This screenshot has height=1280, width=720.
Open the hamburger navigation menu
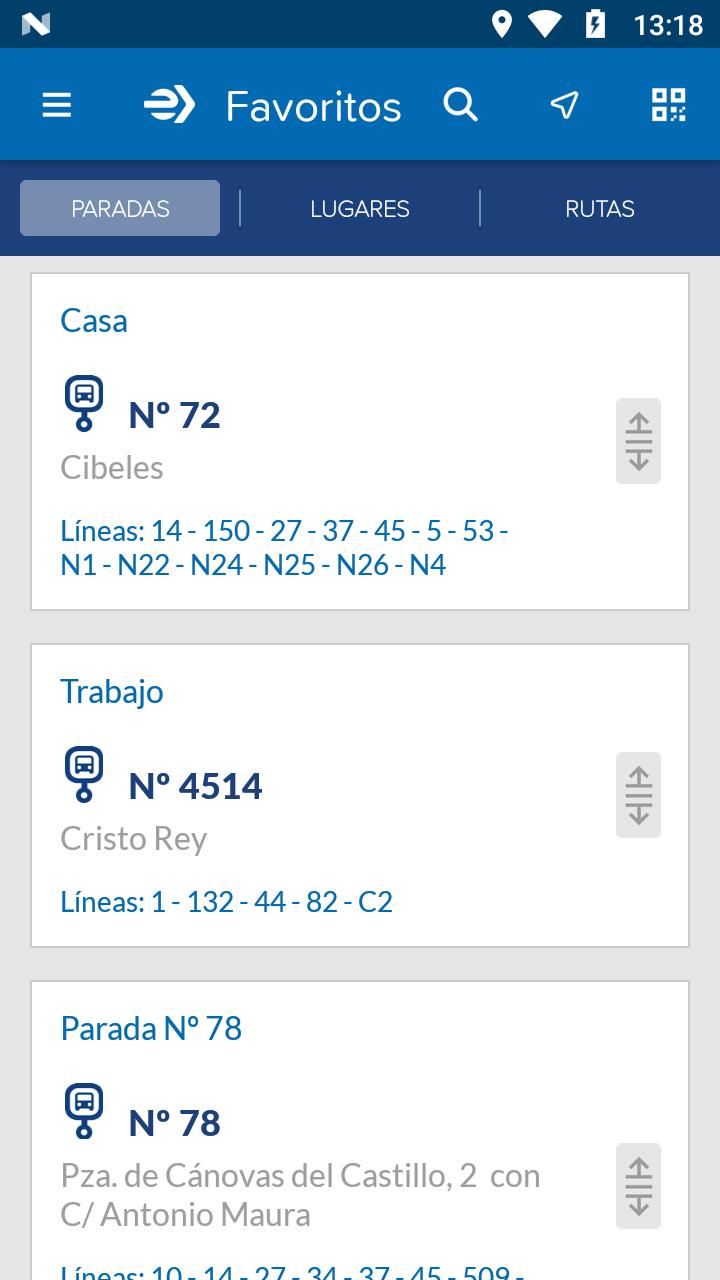pos(57,105)
